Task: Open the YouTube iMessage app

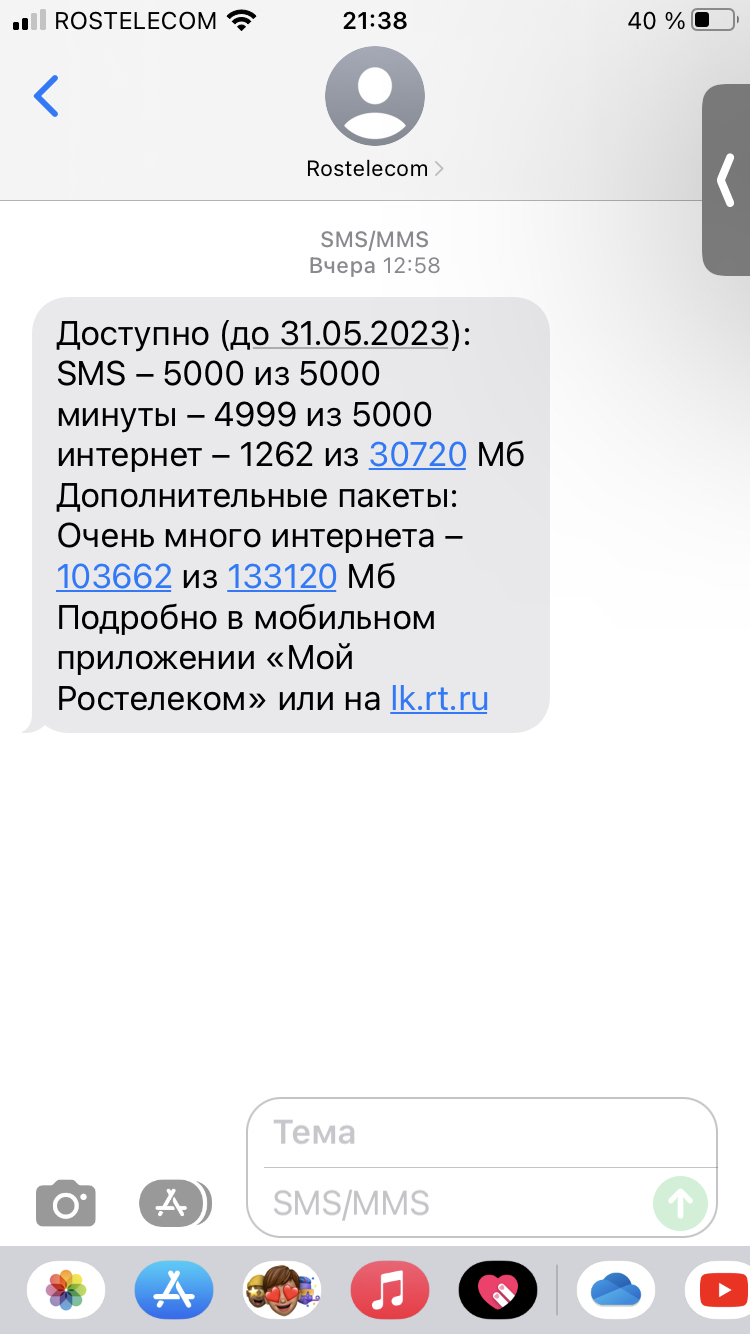Action: coord(720,1291)
